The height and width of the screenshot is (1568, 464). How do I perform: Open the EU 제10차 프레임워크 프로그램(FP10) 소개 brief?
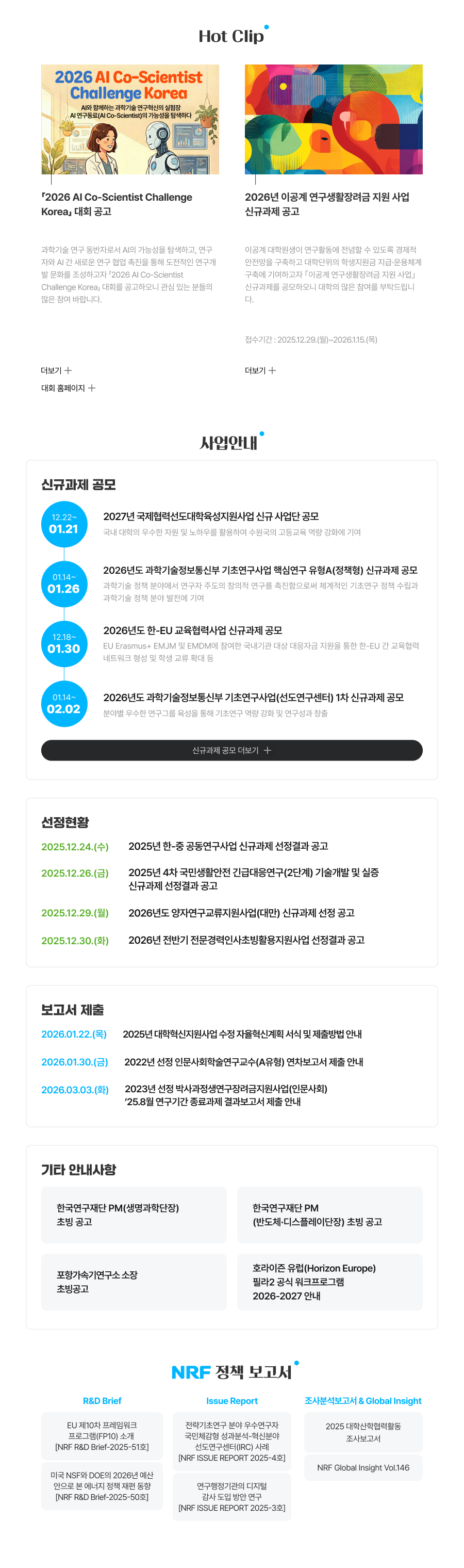pos(102,1435)
